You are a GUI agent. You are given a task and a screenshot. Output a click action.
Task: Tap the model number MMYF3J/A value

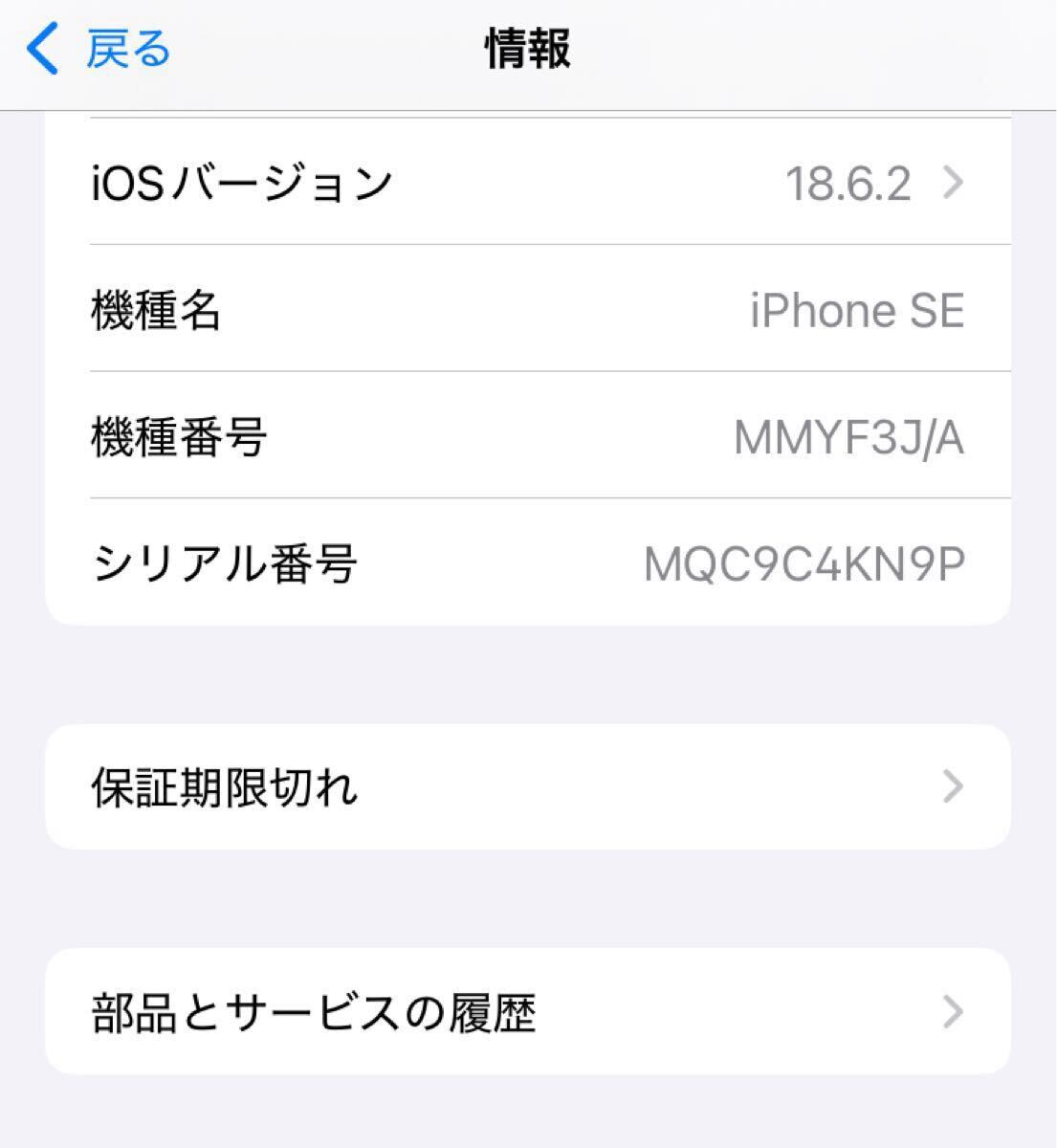pyautogui.click(x=848, y=437)
